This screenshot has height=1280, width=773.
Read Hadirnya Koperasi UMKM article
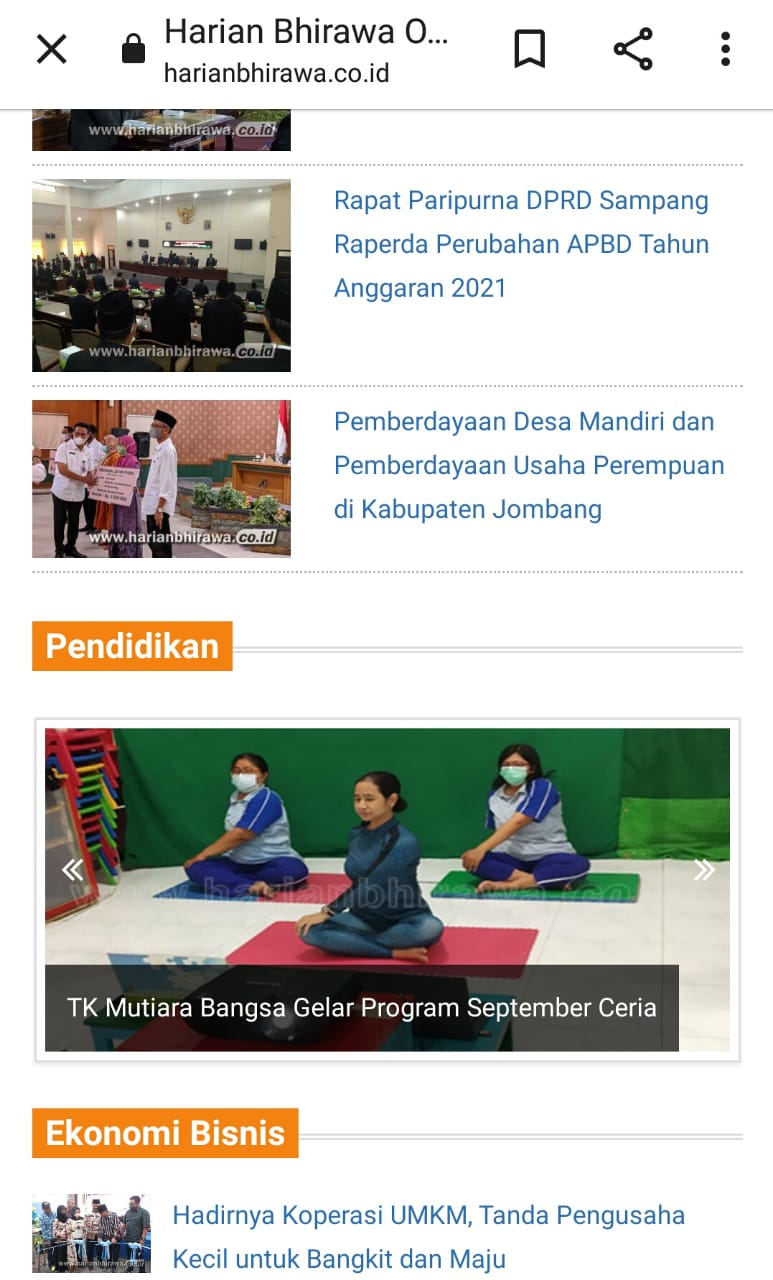pyautogui.click(x=429, y=1237)
